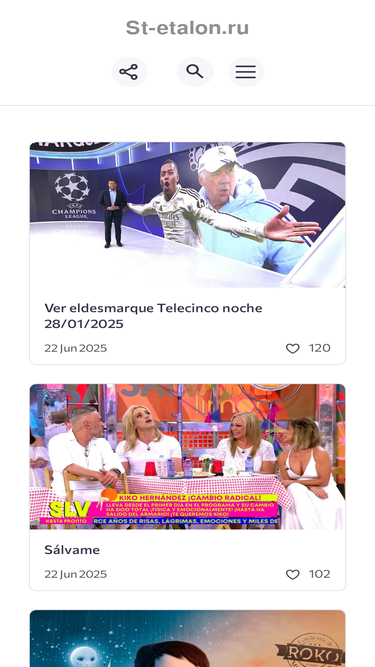Like the Sálvame post
375x667 pixels.
pyautogui.click(x=293, y=574)
